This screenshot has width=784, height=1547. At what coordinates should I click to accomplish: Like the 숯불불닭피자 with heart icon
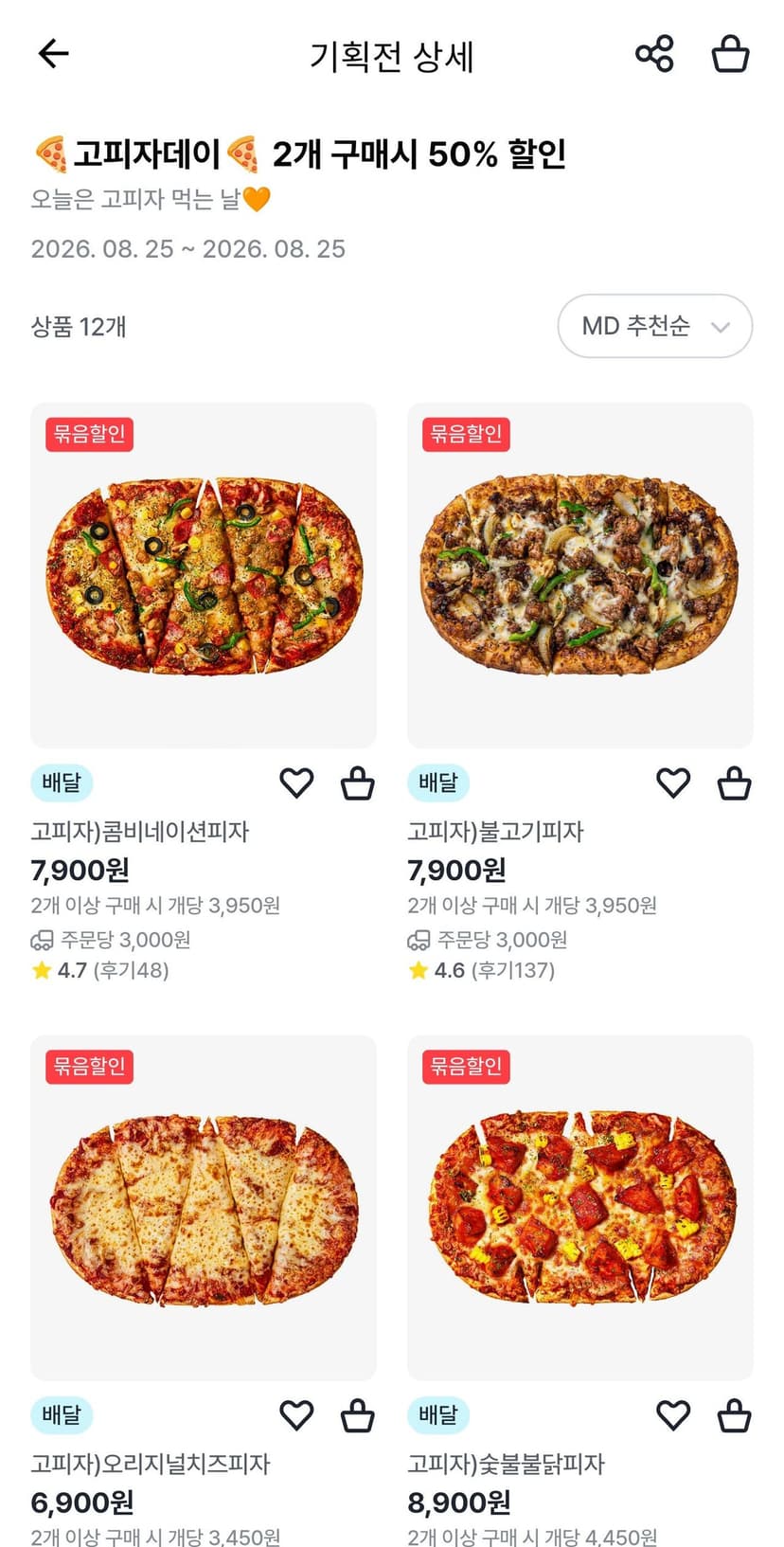673,1415
